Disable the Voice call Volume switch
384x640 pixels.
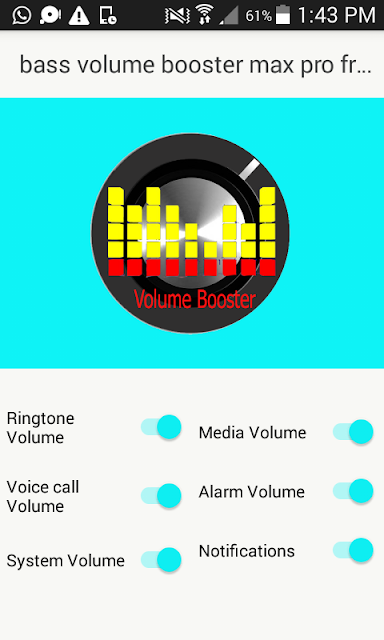click(x=161, y=496)
